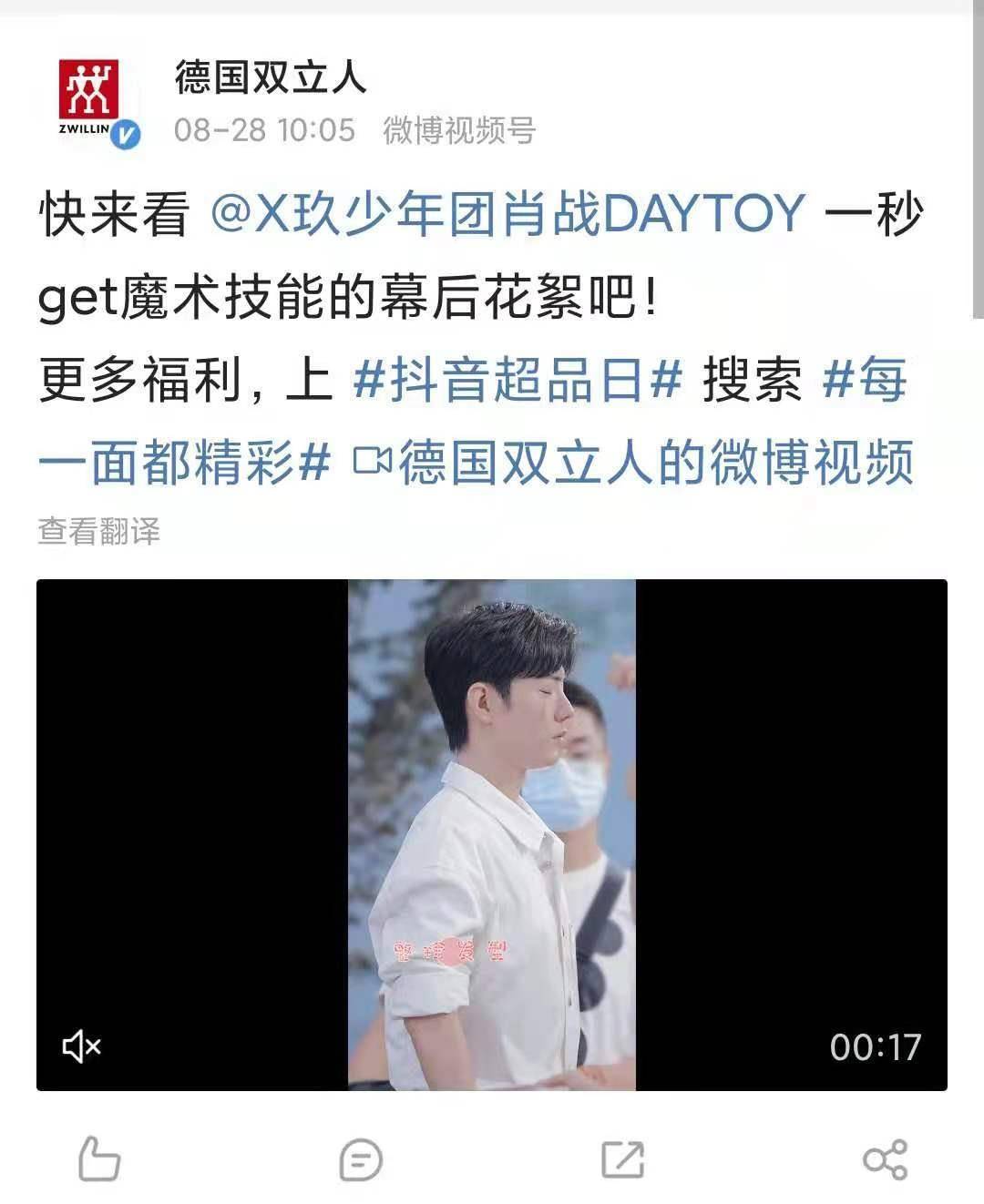This screenshot has height=1204, width=984.
Task: Play the 00:17 video
Action: point(492,834)
